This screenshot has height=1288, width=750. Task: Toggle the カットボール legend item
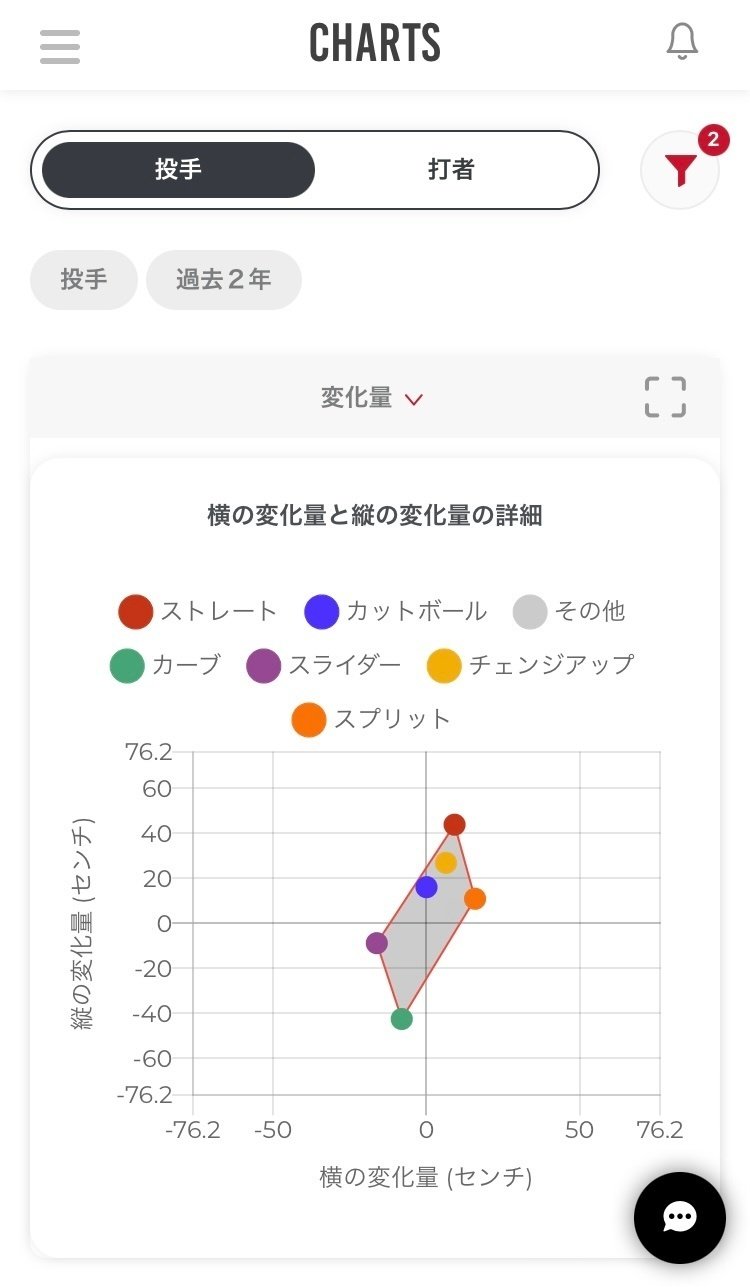396,611
